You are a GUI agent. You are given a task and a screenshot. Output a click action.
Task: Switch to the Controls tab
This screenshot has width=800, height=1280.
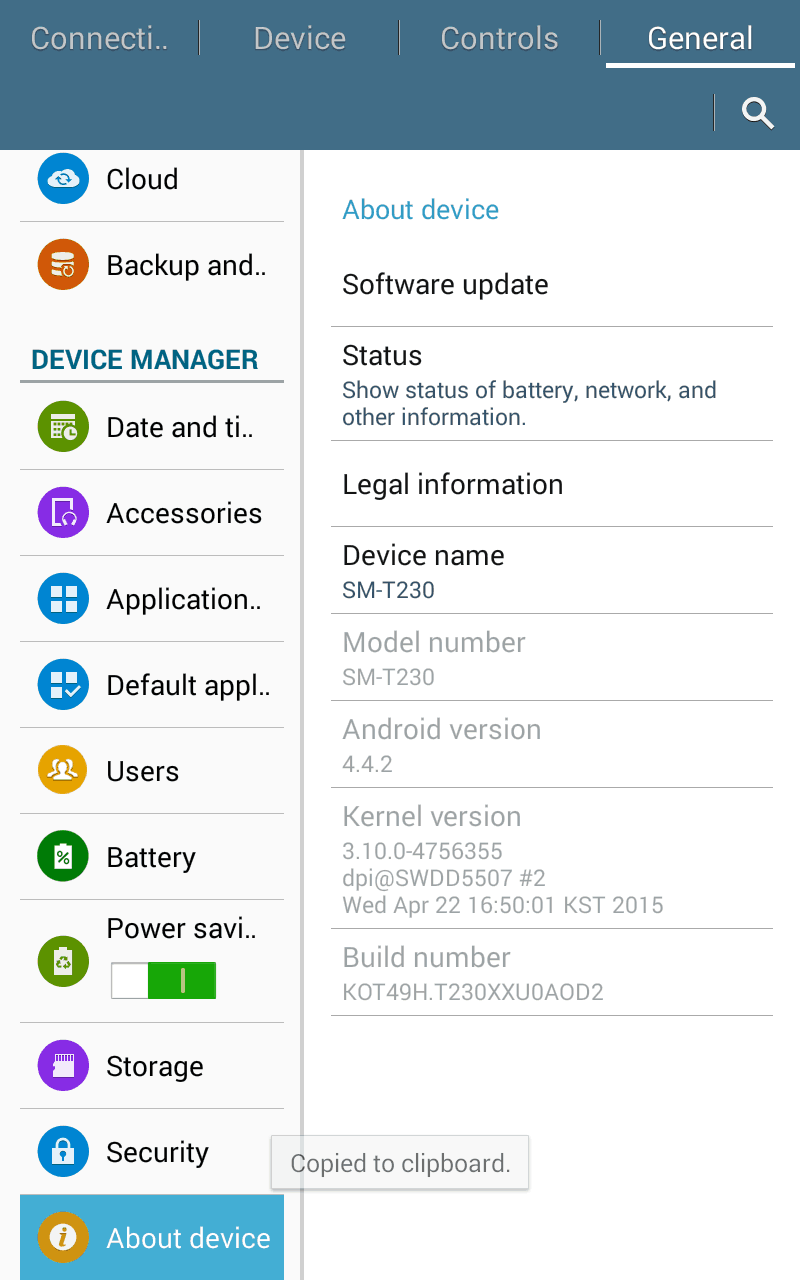[499, 39]
